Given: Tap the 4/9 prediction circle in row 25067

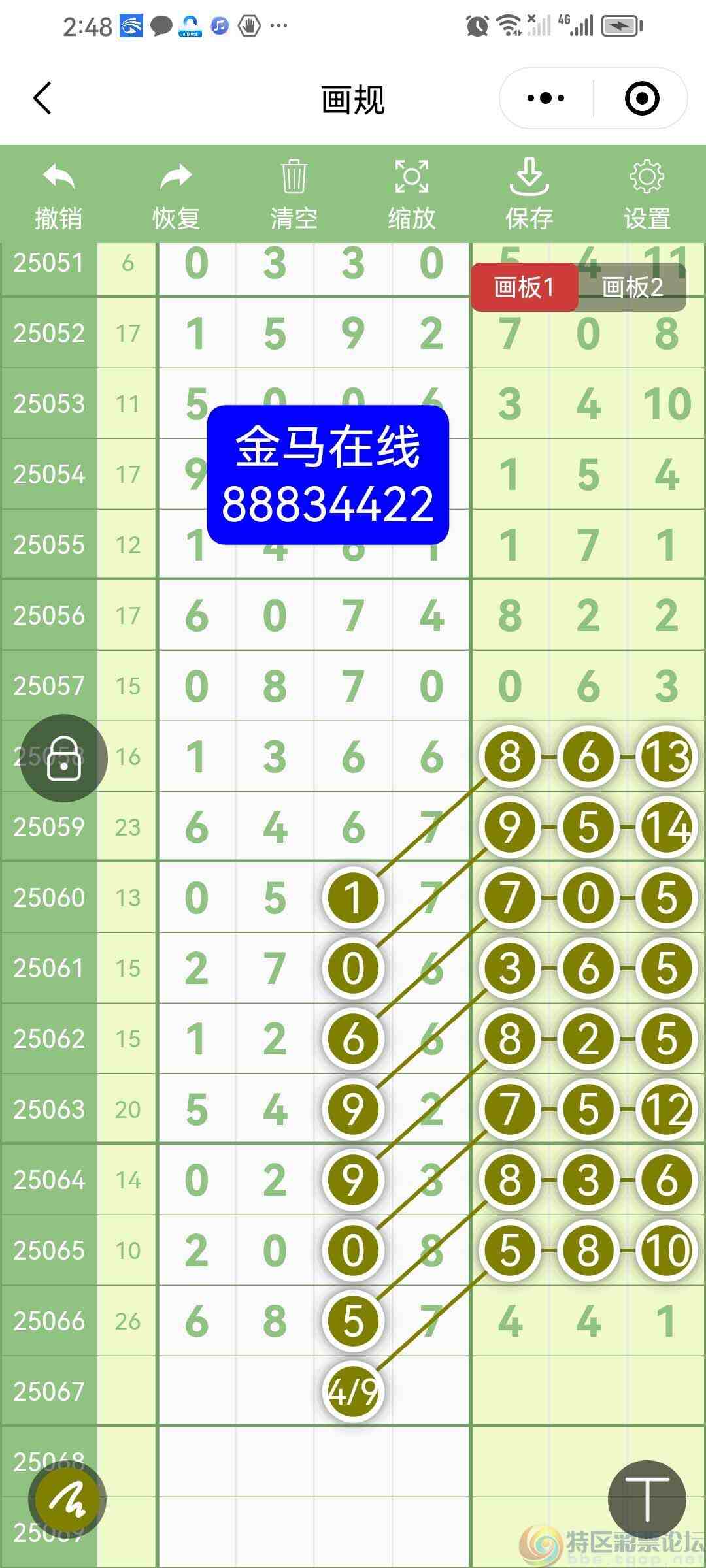Looking at the screenshot, I should pyautogui.click(x=352, y=1392).
